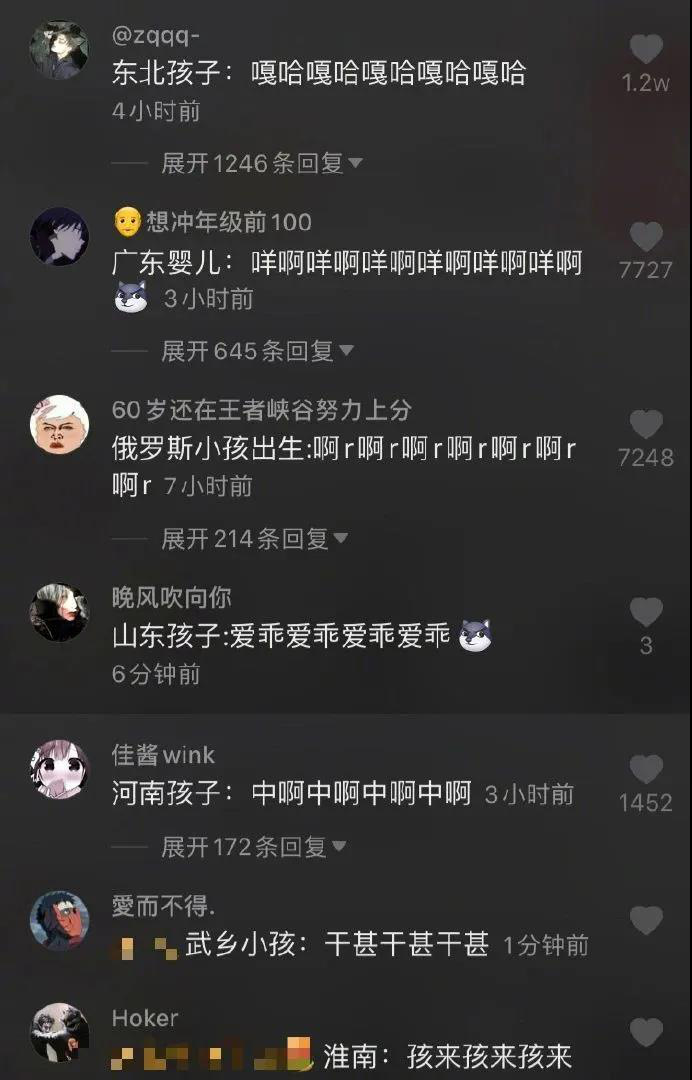692x1080 pixels.
Task: Open Hoker's profile avatar
Action: coord(60,1032)
